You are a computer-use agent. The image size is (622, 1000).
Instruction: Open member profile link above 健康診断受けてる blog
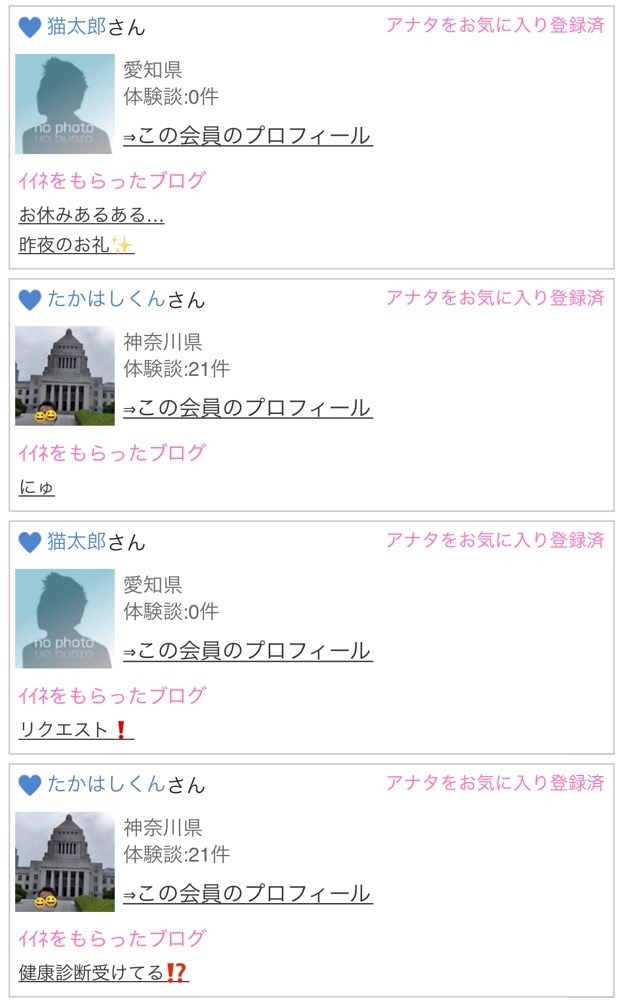[247, 894]
